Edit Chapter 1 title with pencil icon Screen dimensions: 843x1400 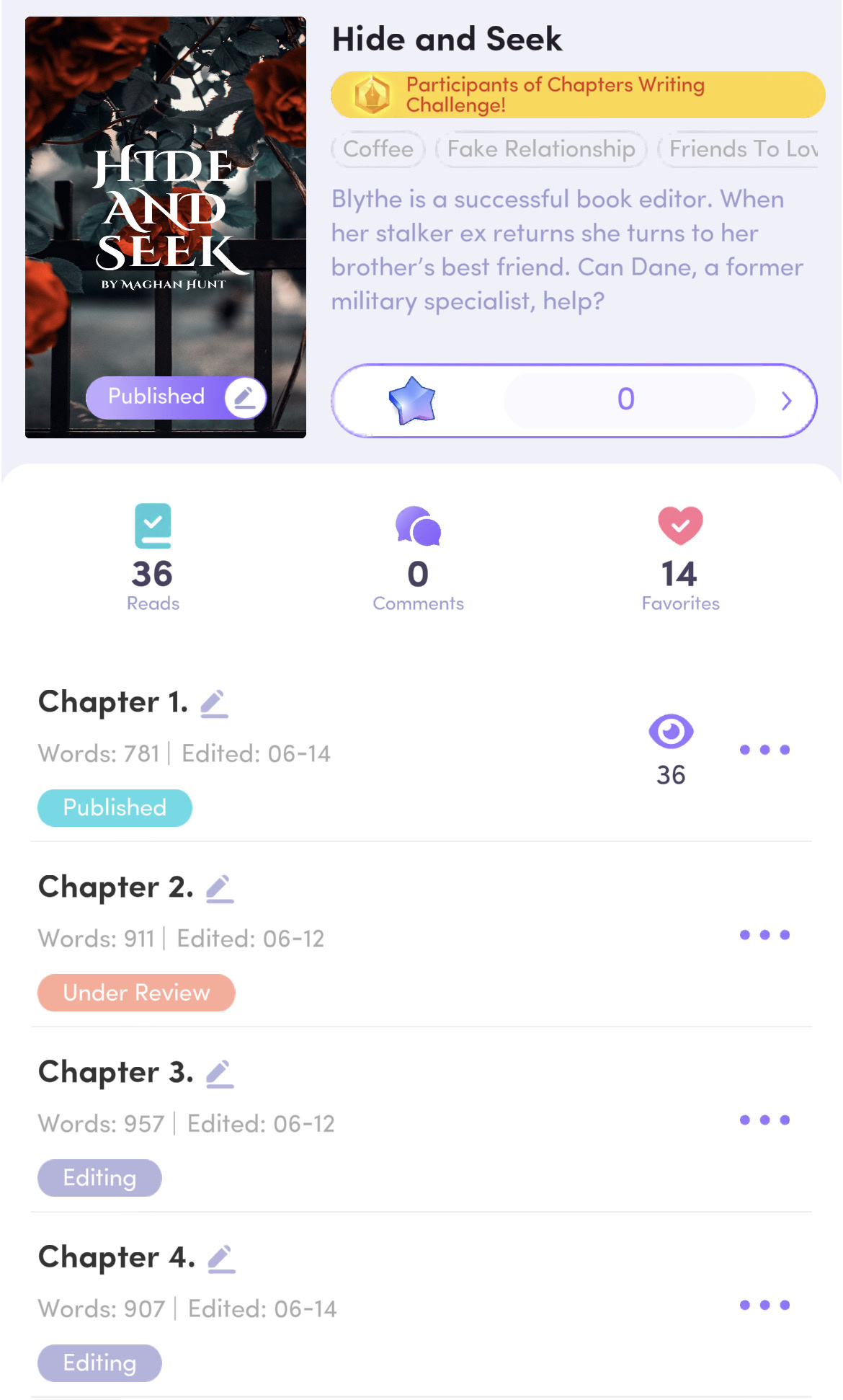click(x=214, y=704)
